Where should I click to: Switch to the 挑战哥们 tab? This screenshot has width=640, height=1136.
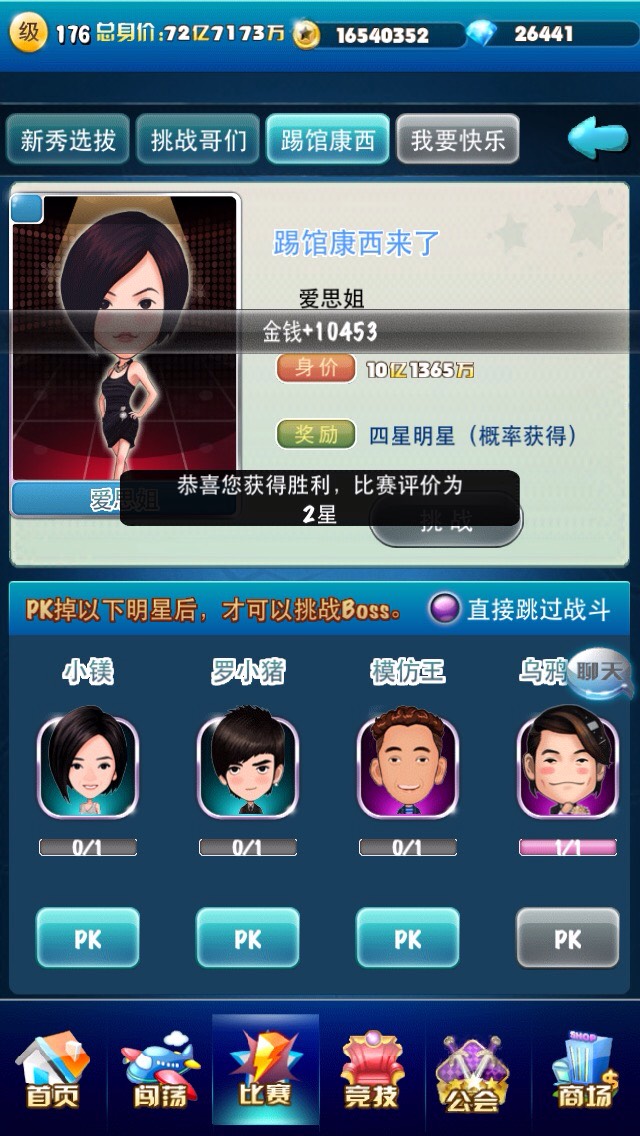198,140
